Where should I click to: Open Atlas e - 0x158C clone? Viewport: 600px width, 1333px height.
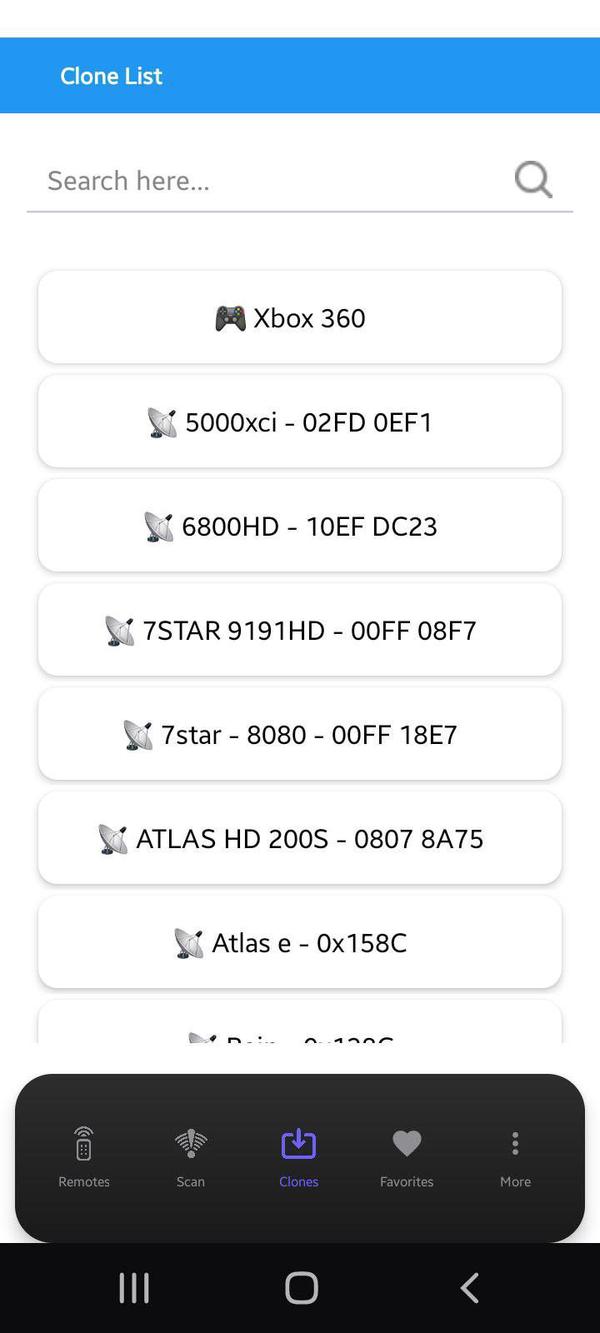(x=300, y=942)
